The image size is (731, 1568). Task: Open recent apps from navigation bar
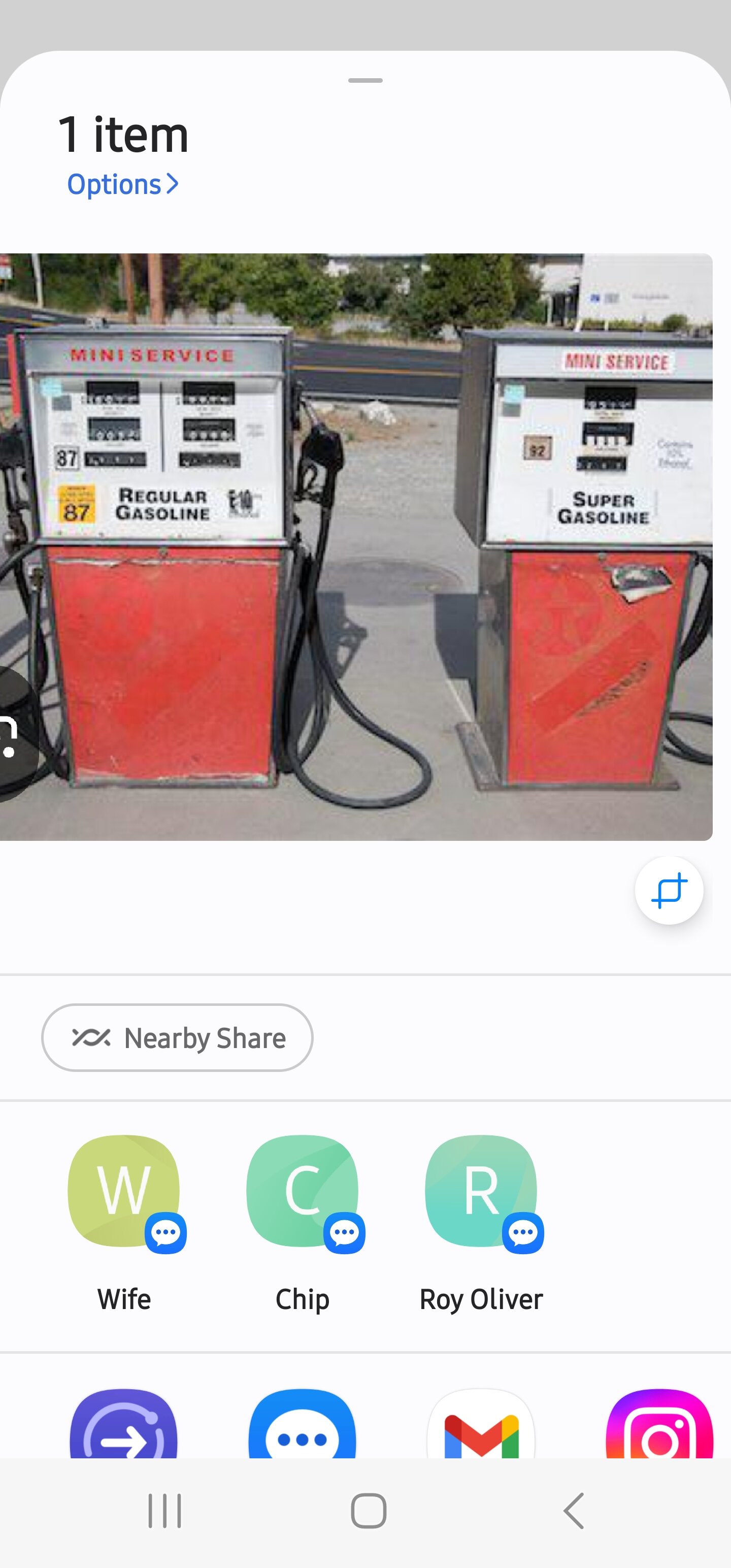(x=164, y=1511)
